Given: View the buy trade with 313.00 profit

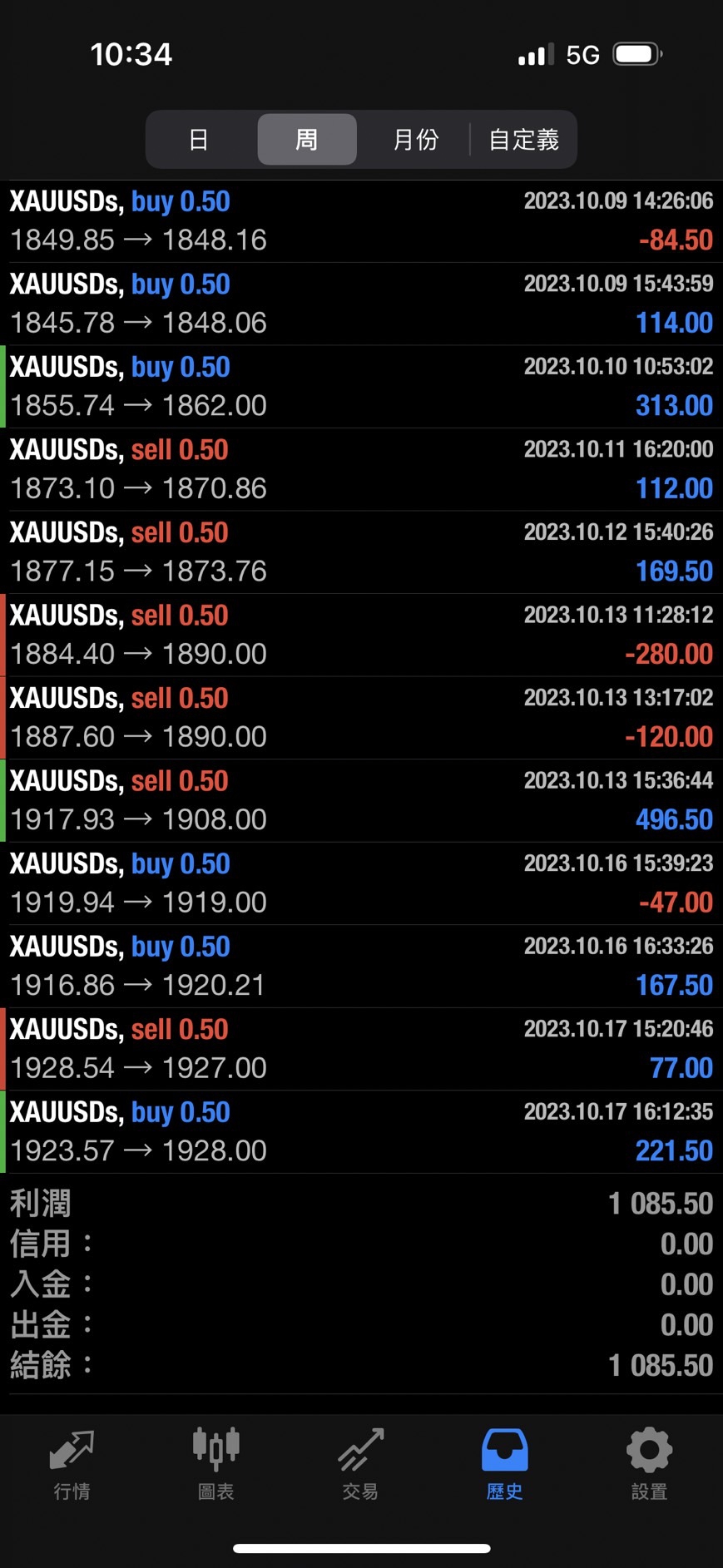Looking at the screenshot, I should [x=361, y=387].
